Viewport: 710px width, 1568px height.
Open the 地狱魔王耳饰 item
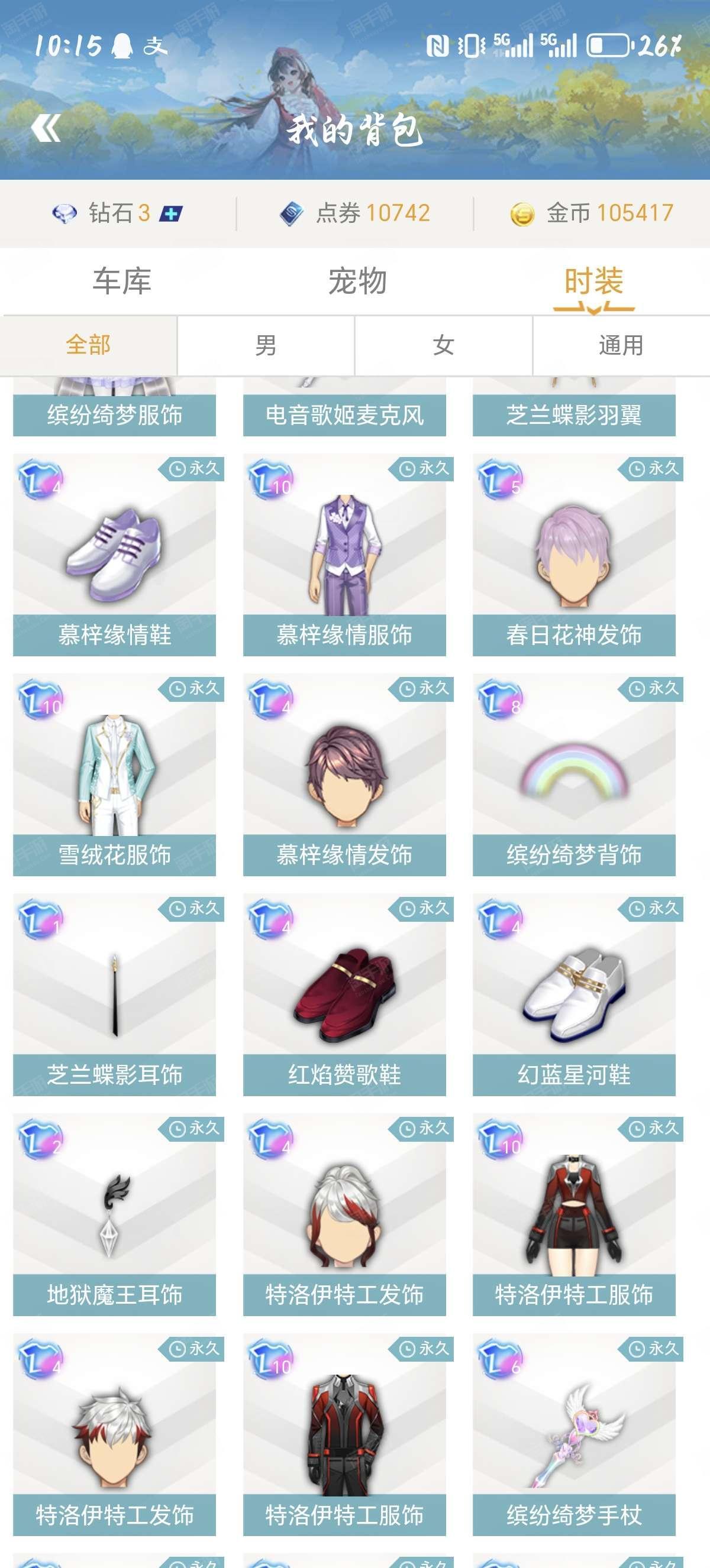pyautogui.click(x=114, y=1214)
